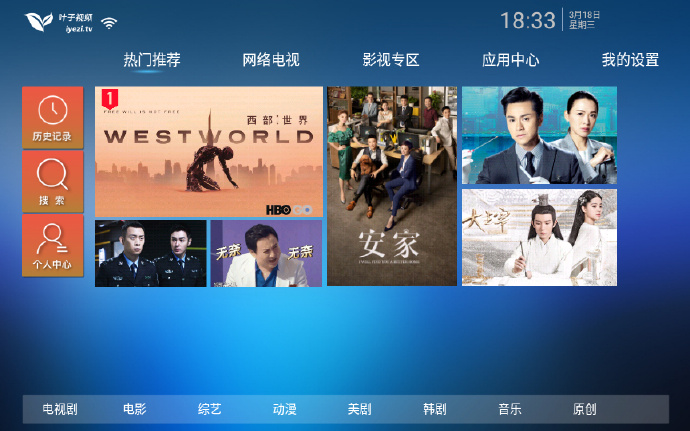Go to 个人中心 personal center

pos(52,246)
